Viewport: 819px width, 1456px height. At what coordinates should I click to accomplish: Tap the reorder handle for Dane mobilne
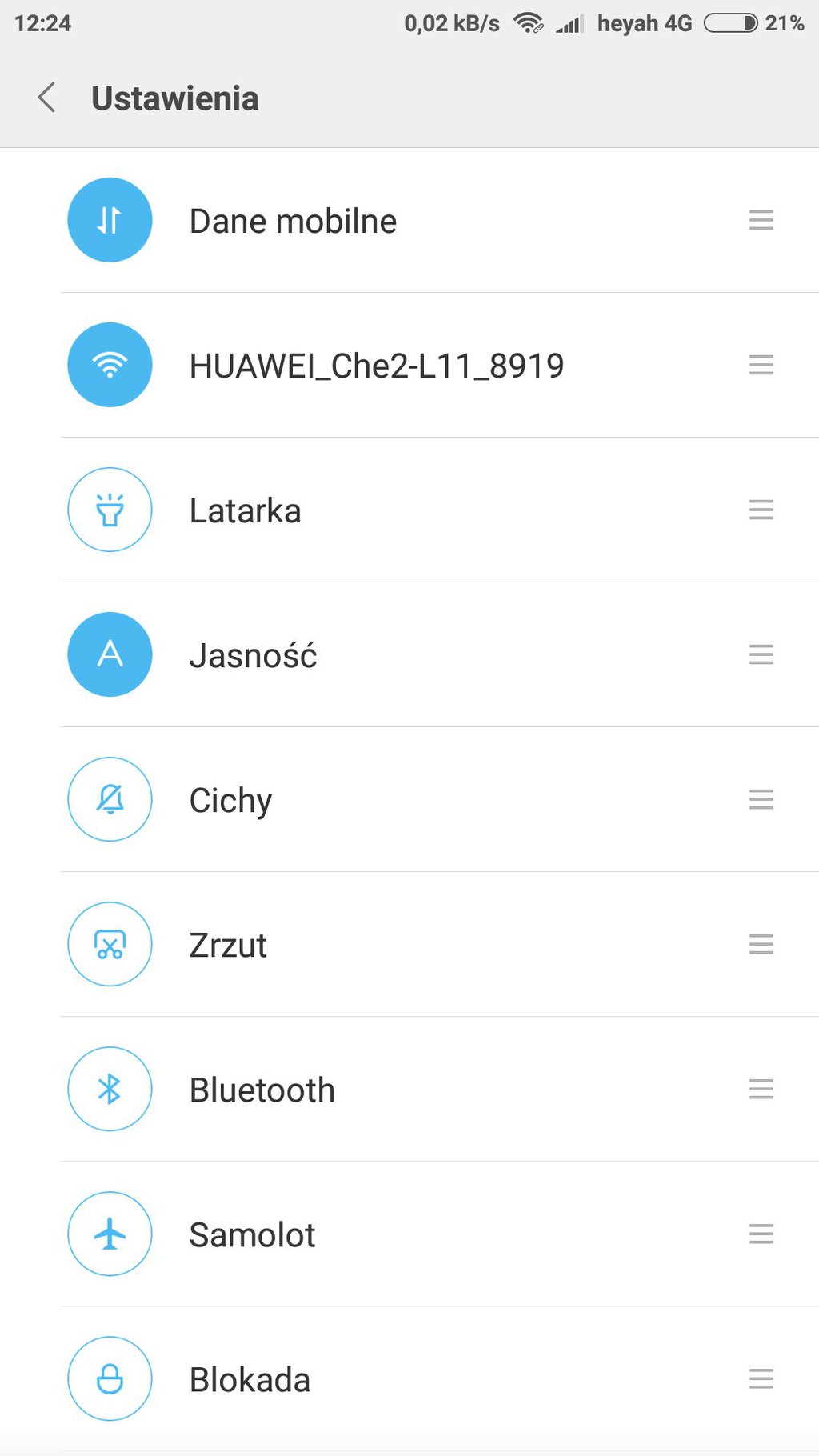pyautogui.click(x=761, y=220)
